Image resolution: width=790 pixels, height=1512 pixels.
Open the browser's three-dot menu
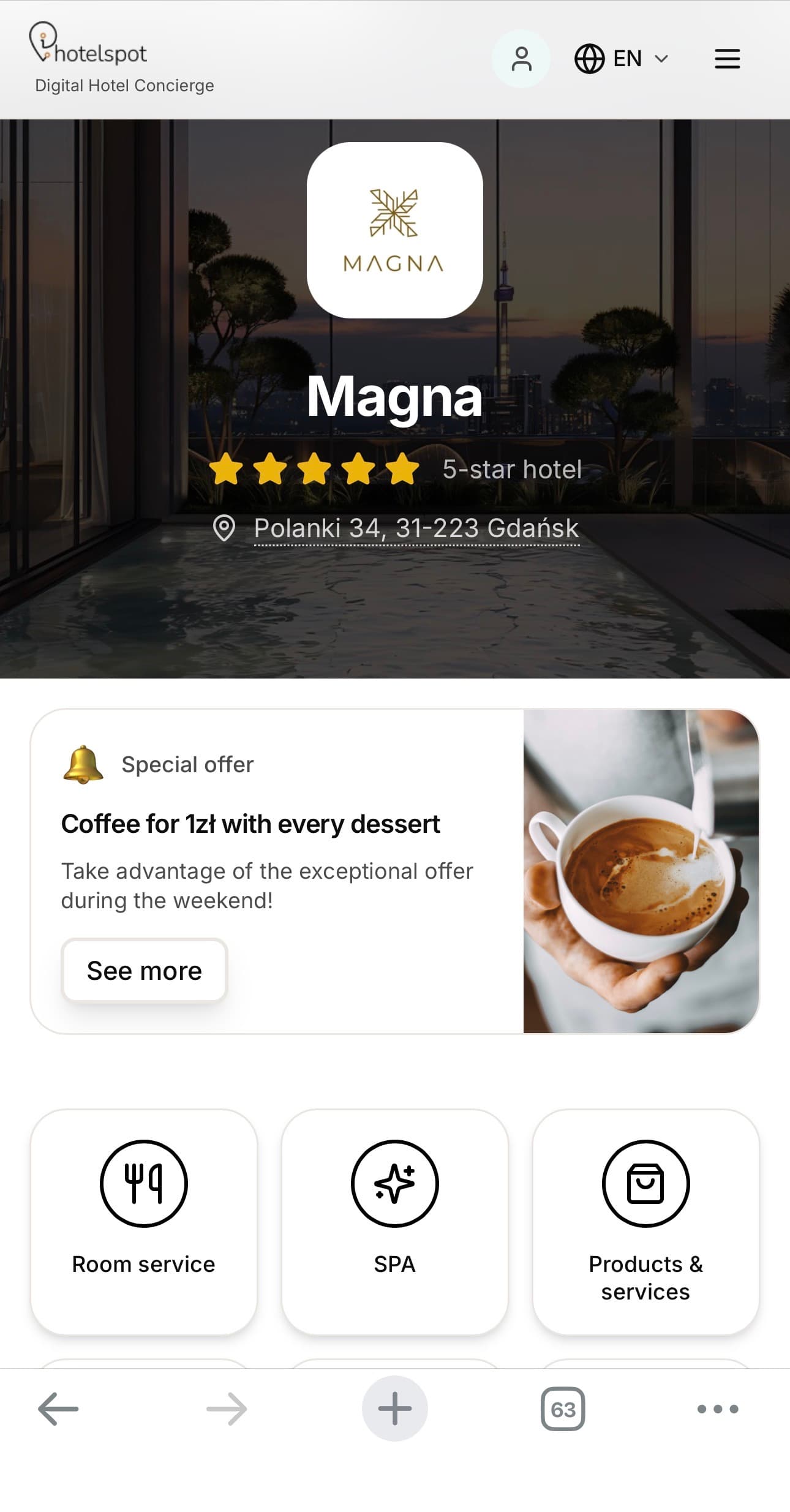pos(718,1409)
